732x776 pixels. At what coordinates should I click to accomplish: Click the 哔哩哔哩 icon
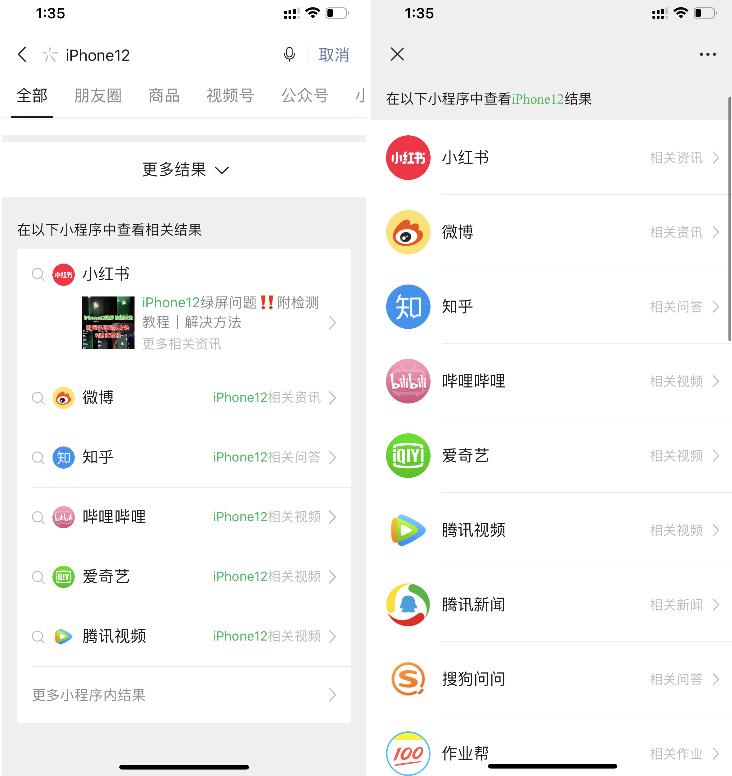click(x=407, y=381)
